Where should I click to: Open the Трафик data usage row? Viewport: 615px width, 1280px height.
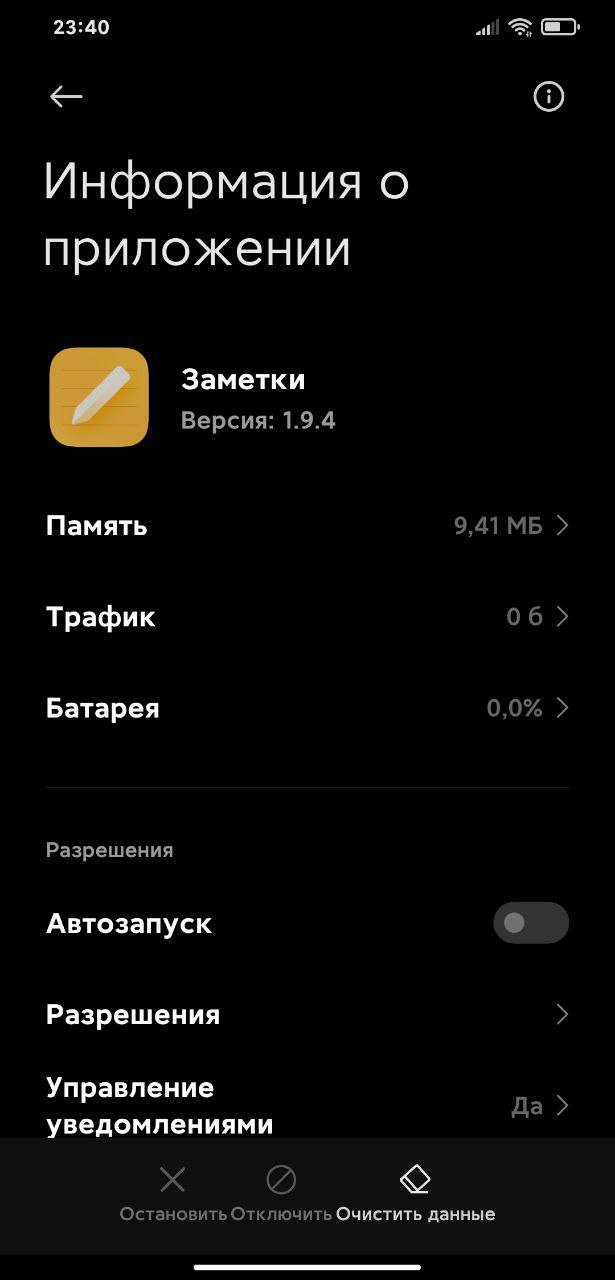(307, 617)
